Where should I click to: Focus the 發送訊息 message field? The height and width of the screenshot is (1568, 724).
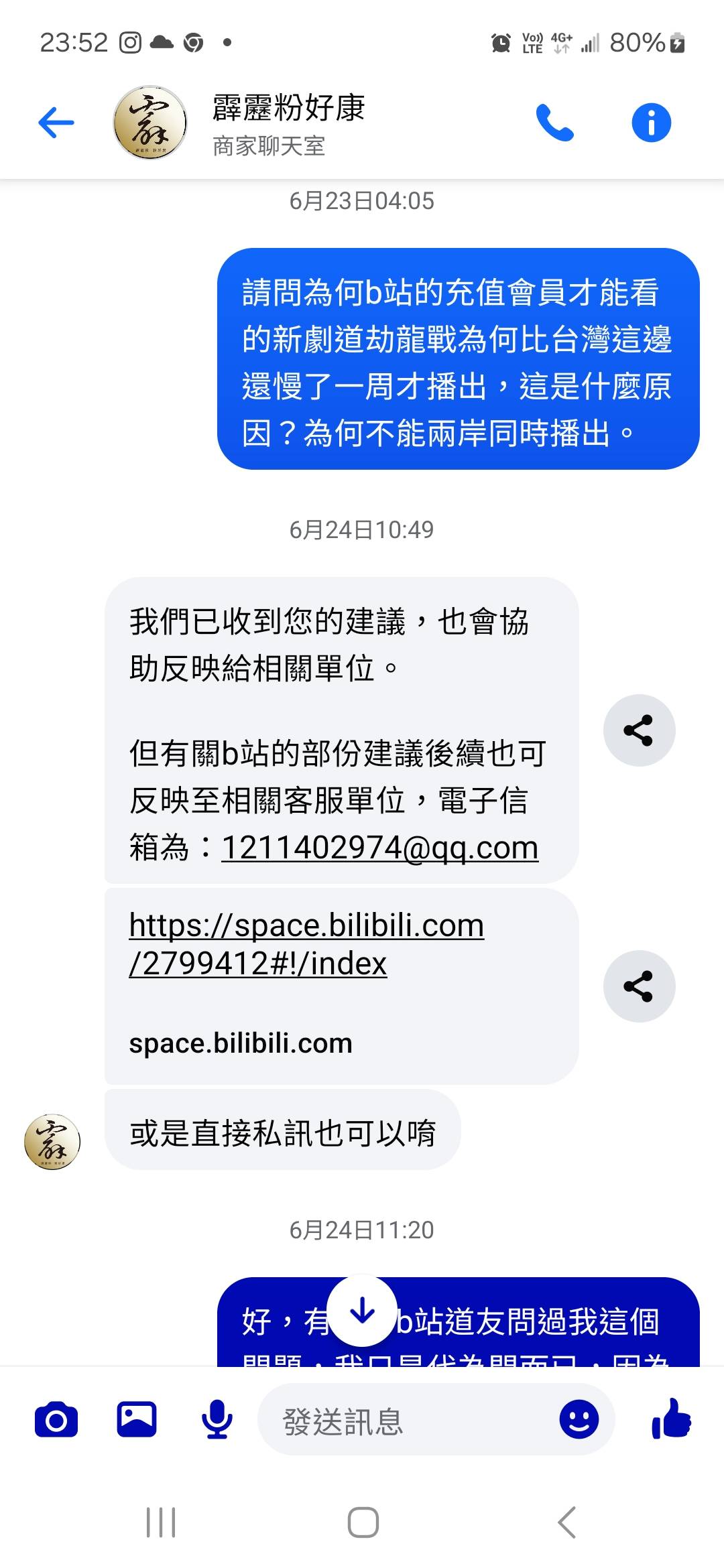[x=402, y=1420]
